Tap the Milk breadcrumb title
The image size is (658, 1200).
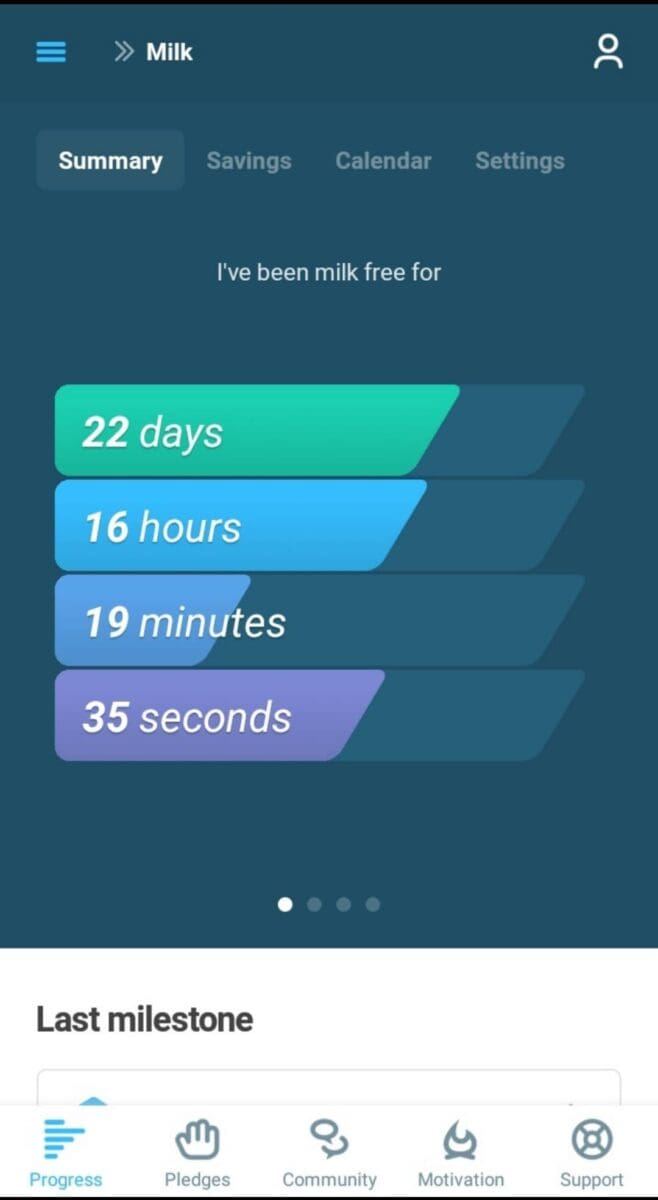pos(169,52)
